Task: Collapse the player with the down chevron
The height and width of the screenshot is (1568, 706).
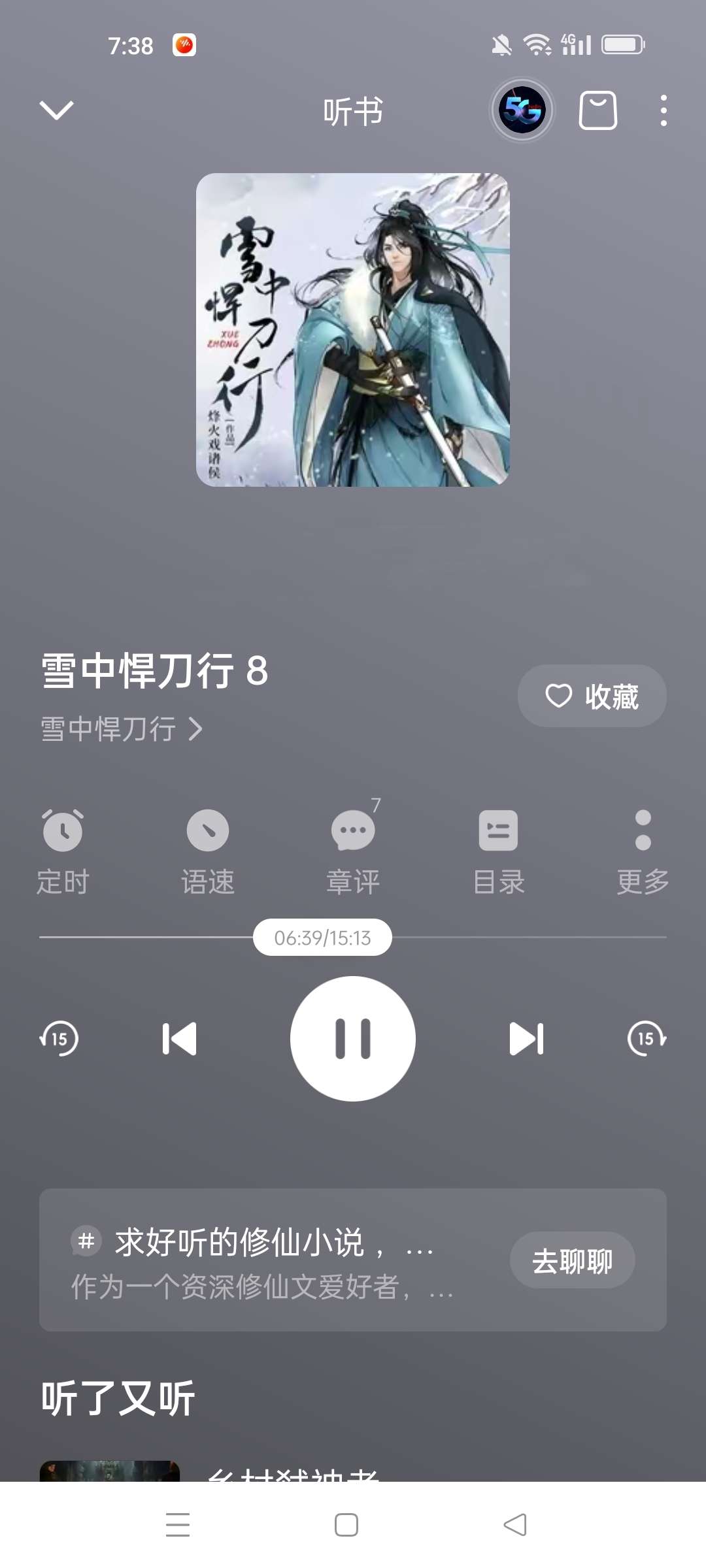Action: tap(57, 110)
